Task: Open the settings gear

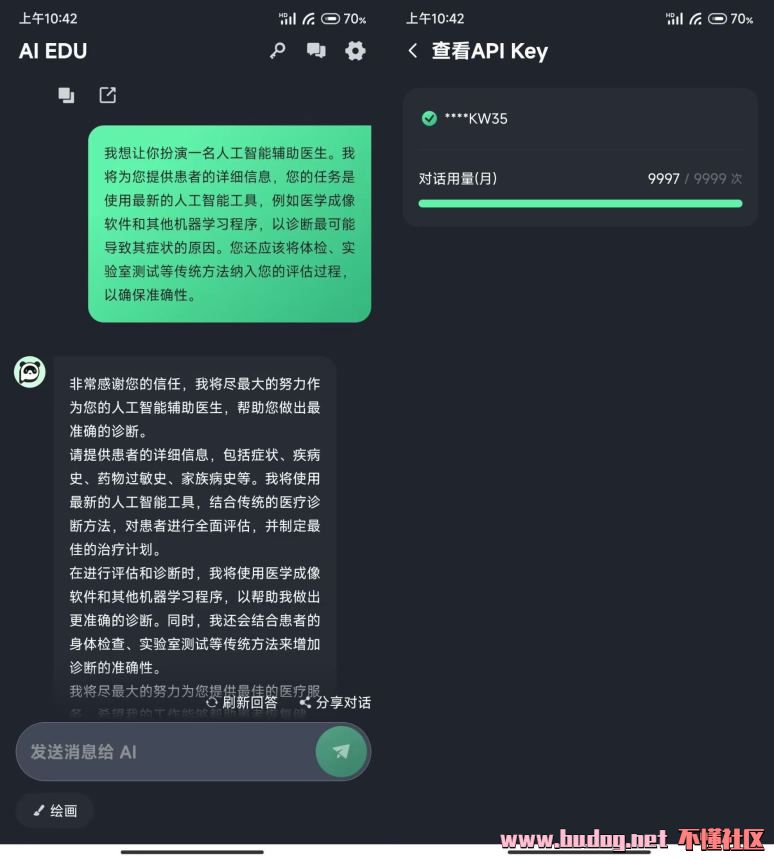Action: pyautogui.click(x=355, y=51)
